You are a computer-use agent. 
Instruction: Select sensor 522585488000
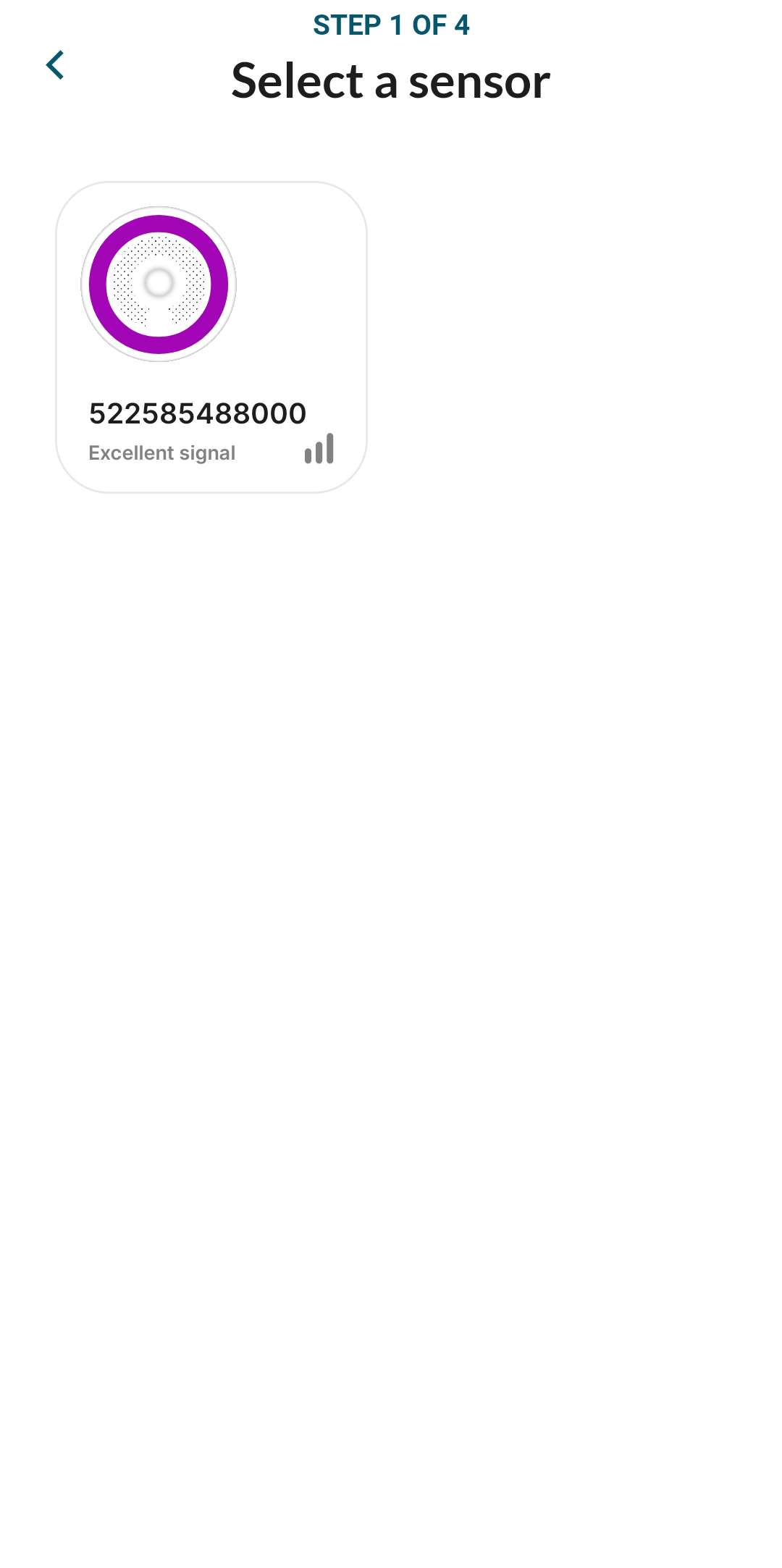point(211,337)
